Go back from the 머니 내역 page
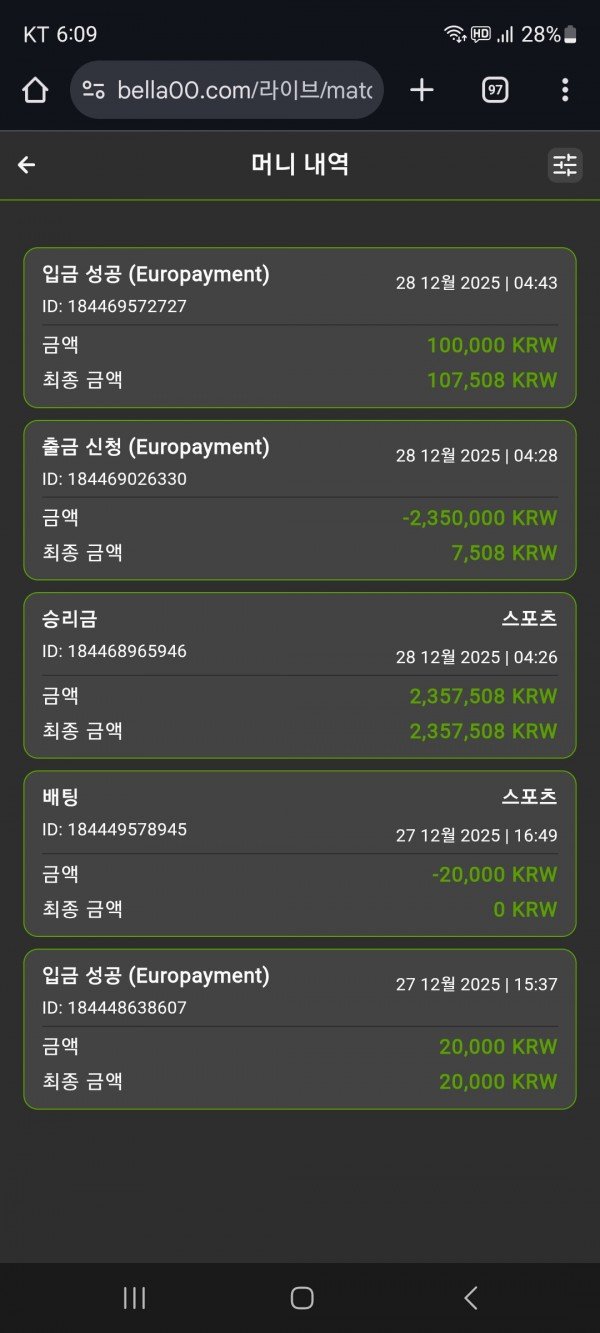Viewport: 600px width, 1333px height. click(27, 165)
